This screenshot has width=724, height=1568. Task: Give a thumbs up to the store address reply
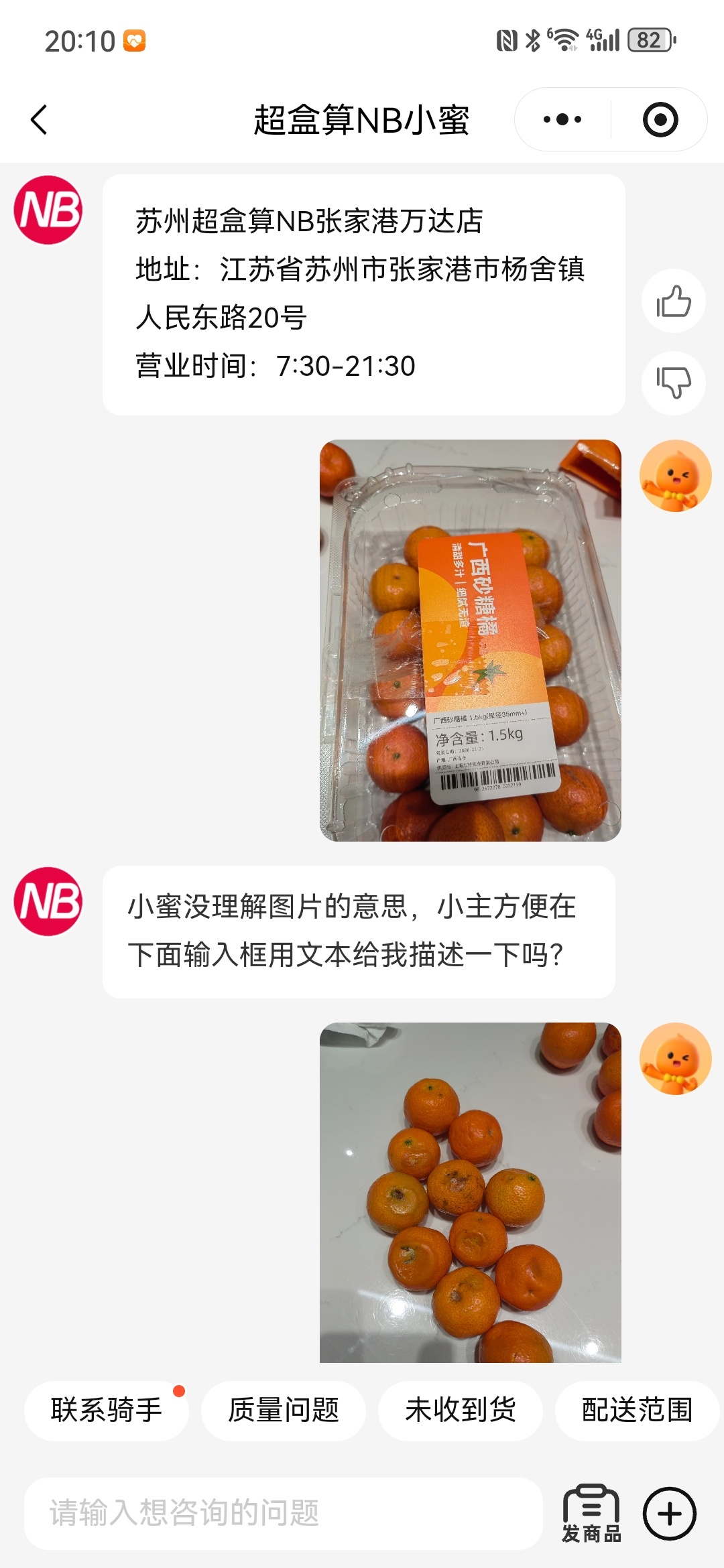point(673,302)
